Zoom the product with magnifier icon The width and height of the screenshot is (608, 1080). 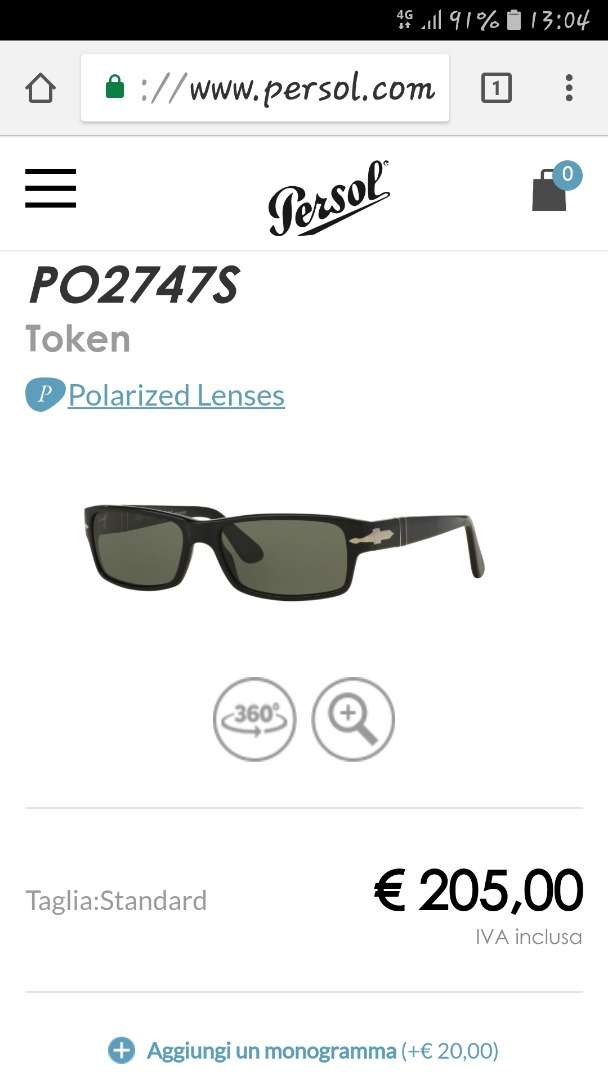[353, 719]
